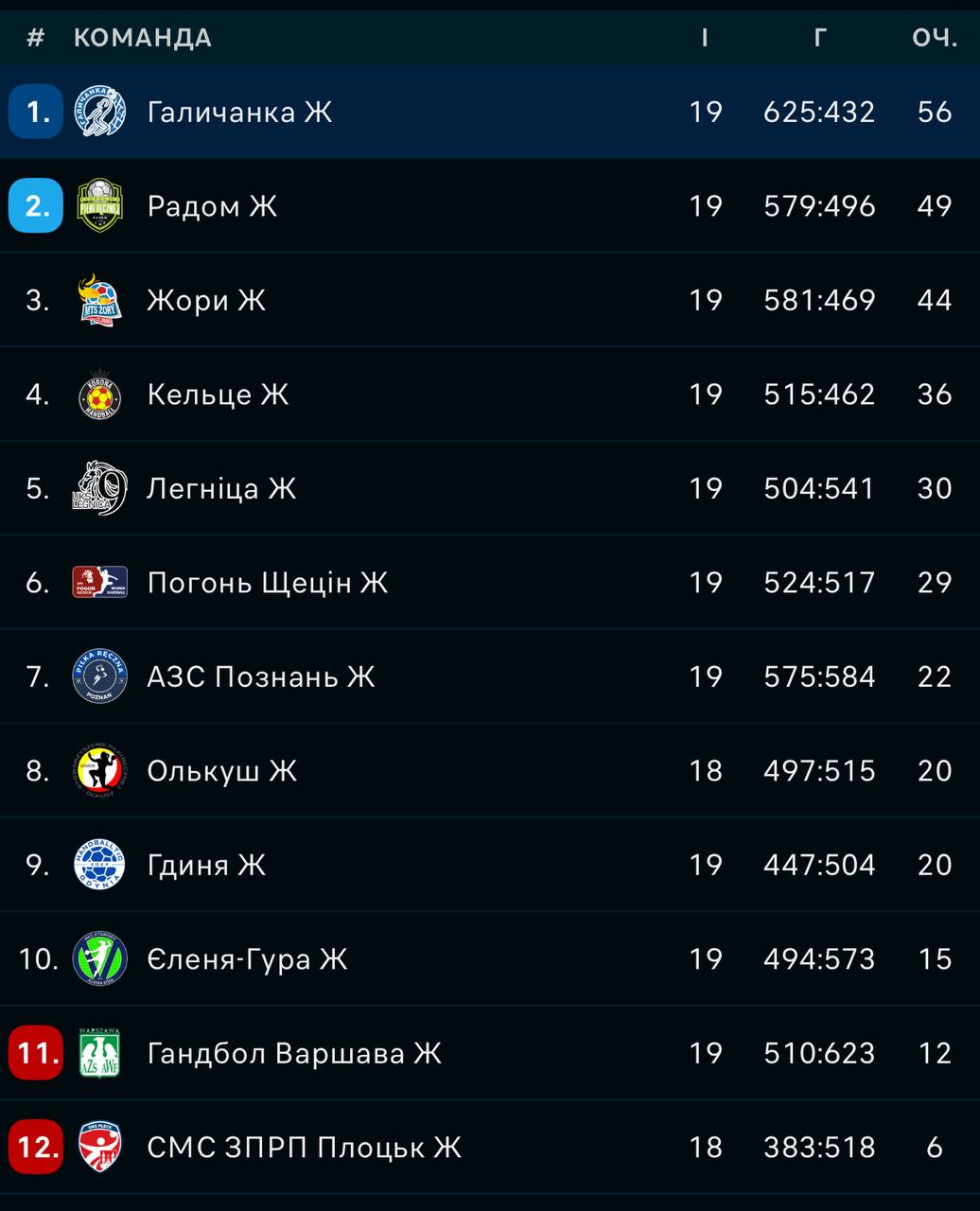
Task: Open the Гдиня Ж team row
Action: click(x=207, y=865)
